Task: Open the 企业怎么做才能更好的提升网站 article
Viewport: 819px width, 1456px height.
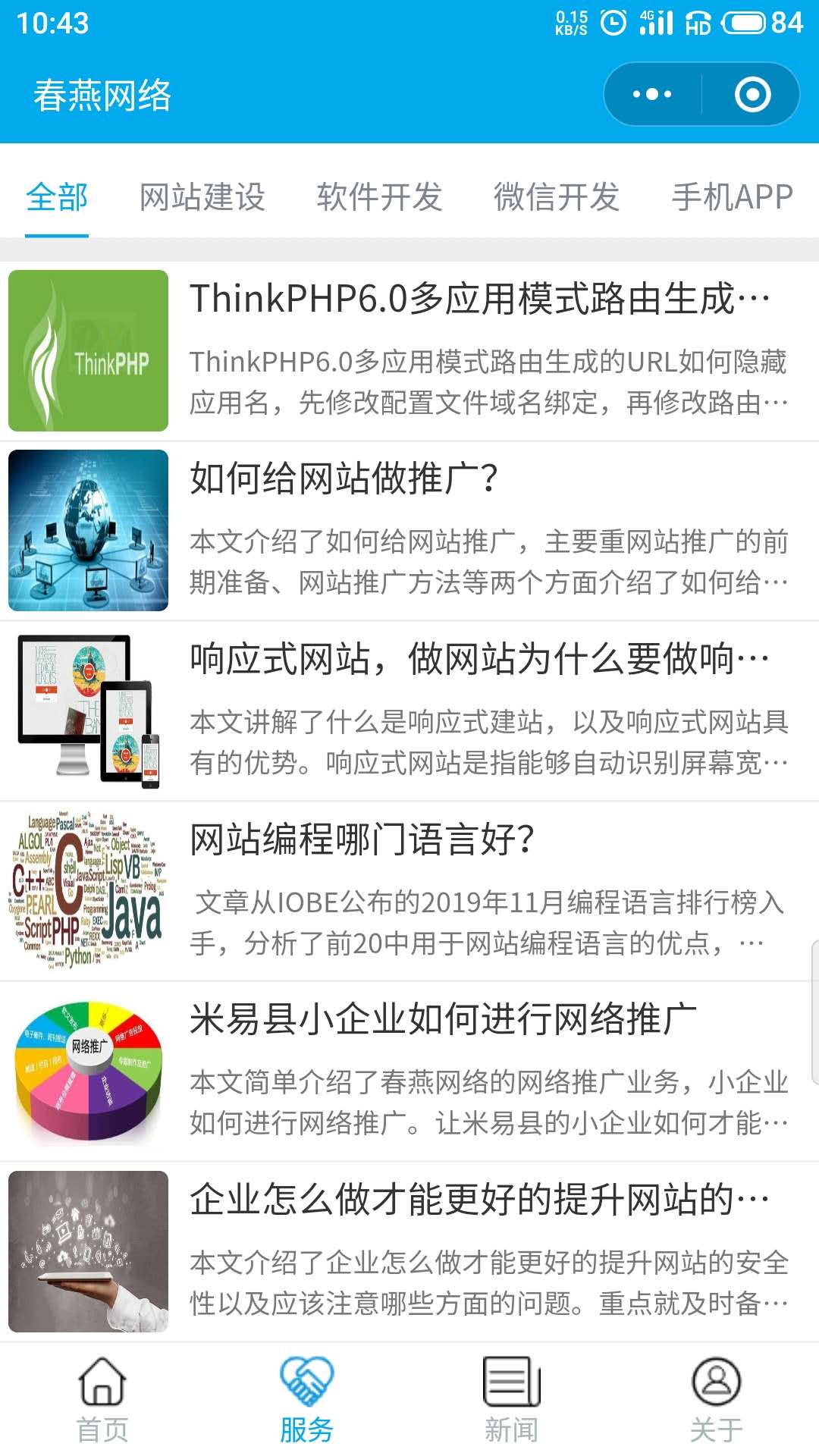Action: (479, 1200)
